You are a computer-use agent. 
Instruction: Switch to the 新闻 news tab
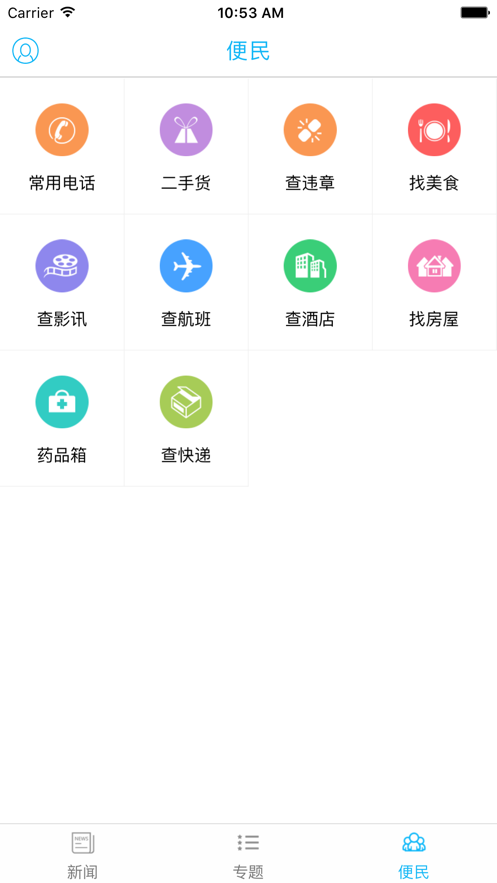point(83,854)
